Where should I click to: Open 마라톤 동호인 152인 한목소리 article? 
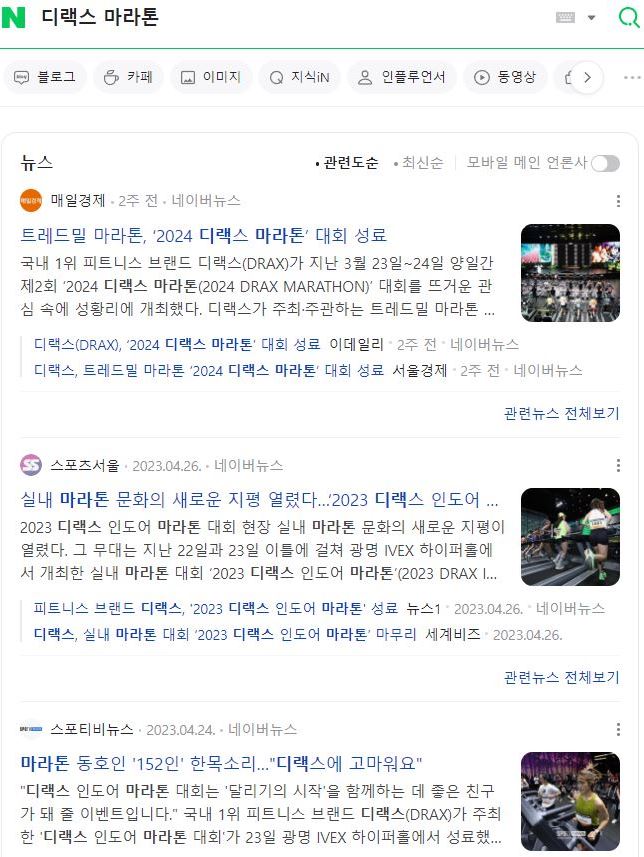(222, 763)
